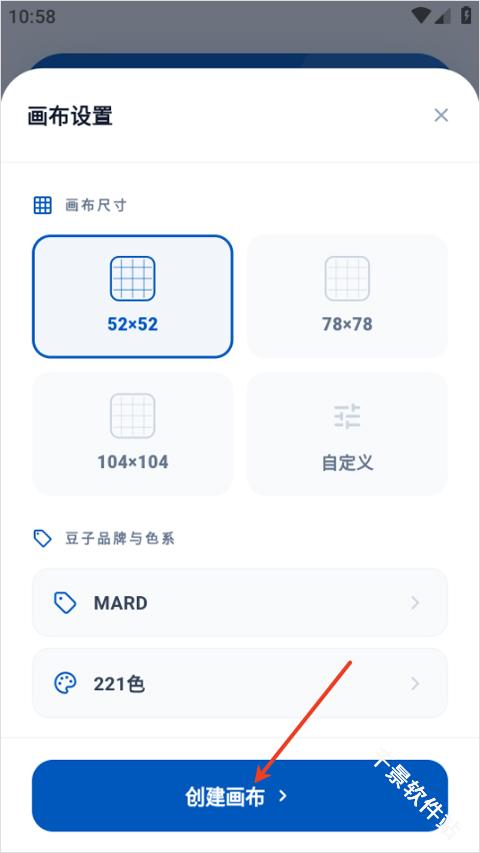Open the 自定义 custom size option
Viewport: 480px width, 853px height.
click(x=347, y=434)
